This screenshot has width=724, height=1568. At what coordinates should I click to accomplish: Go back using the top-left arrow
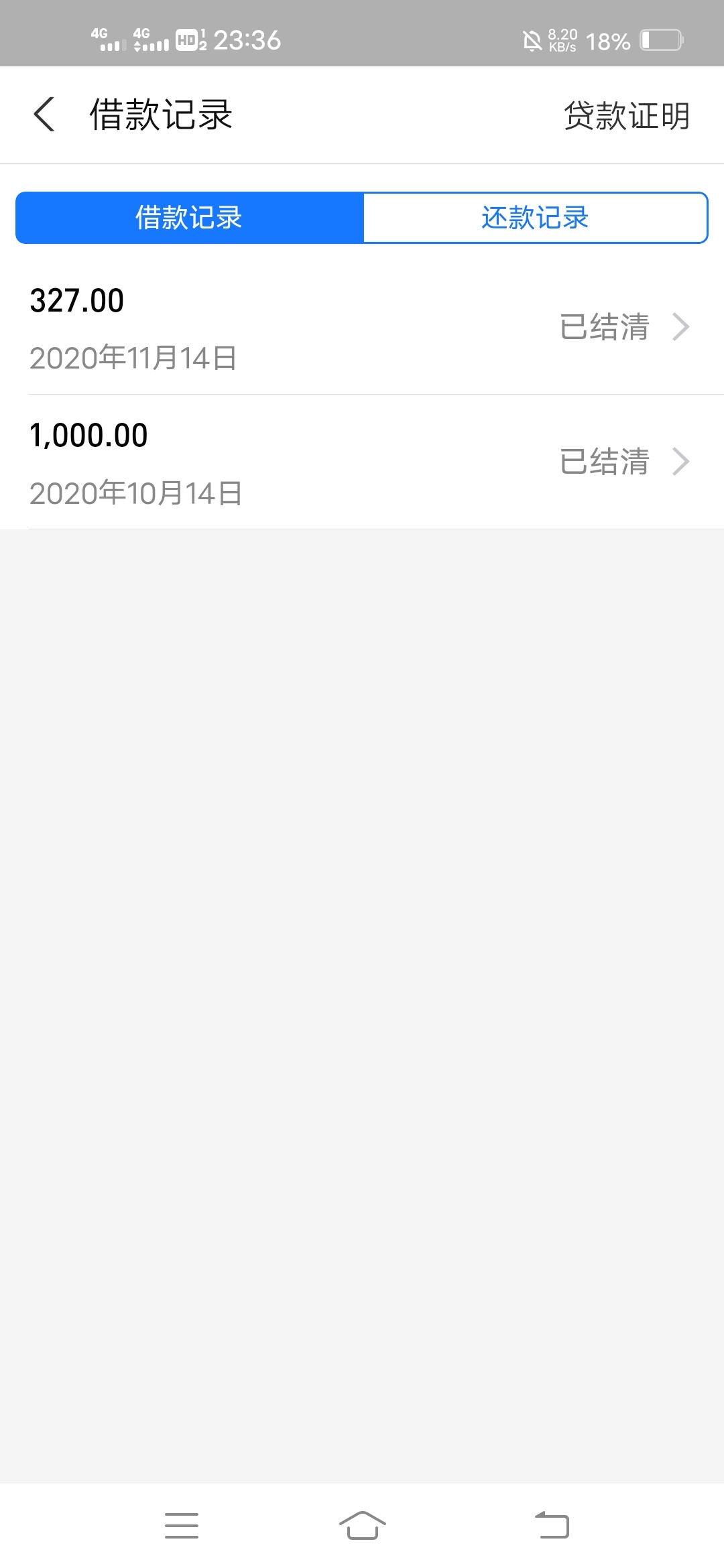click(x=44, y=115)
